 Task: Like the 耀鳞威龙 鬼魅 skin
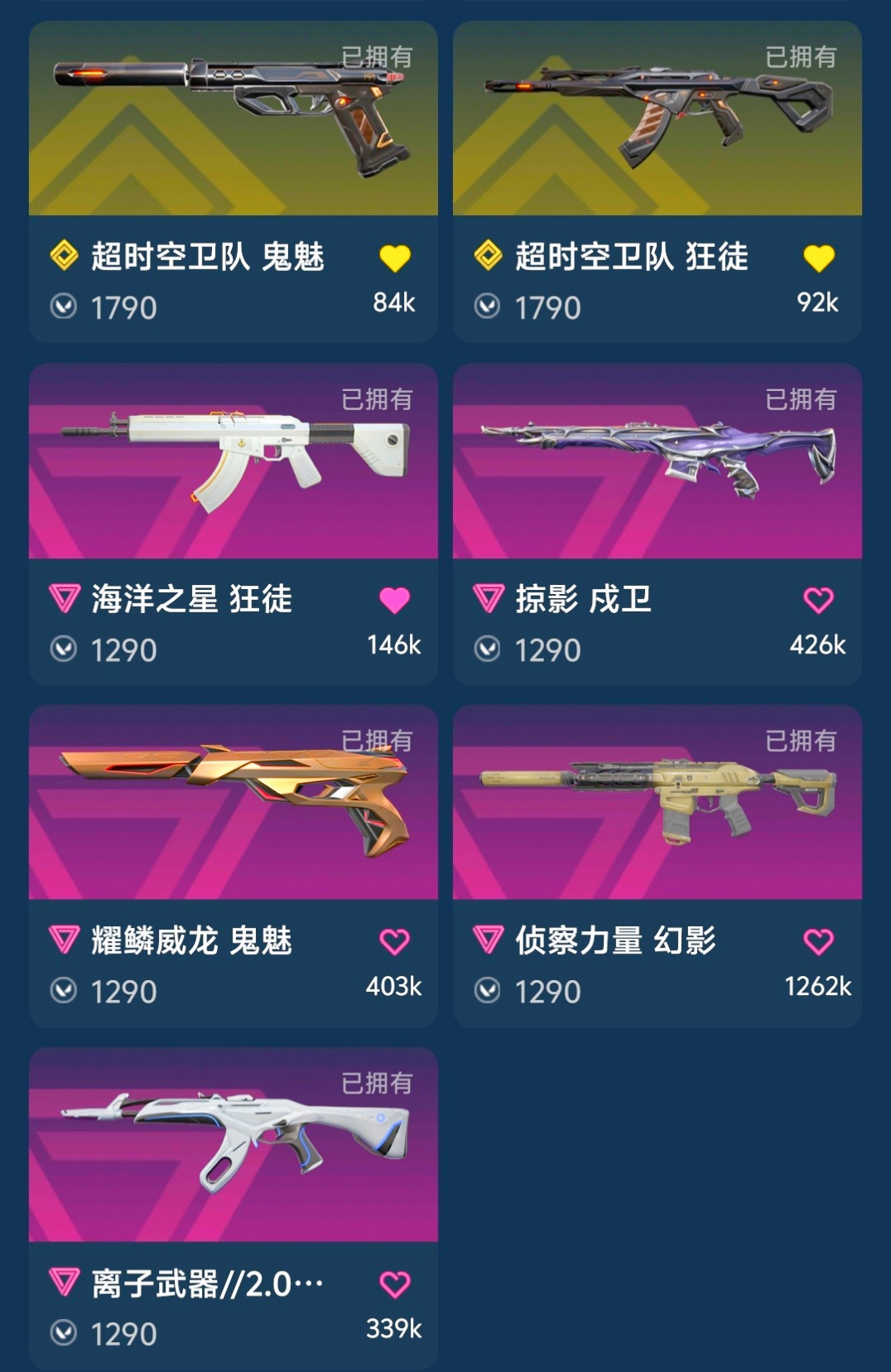(x=395, y=942)
